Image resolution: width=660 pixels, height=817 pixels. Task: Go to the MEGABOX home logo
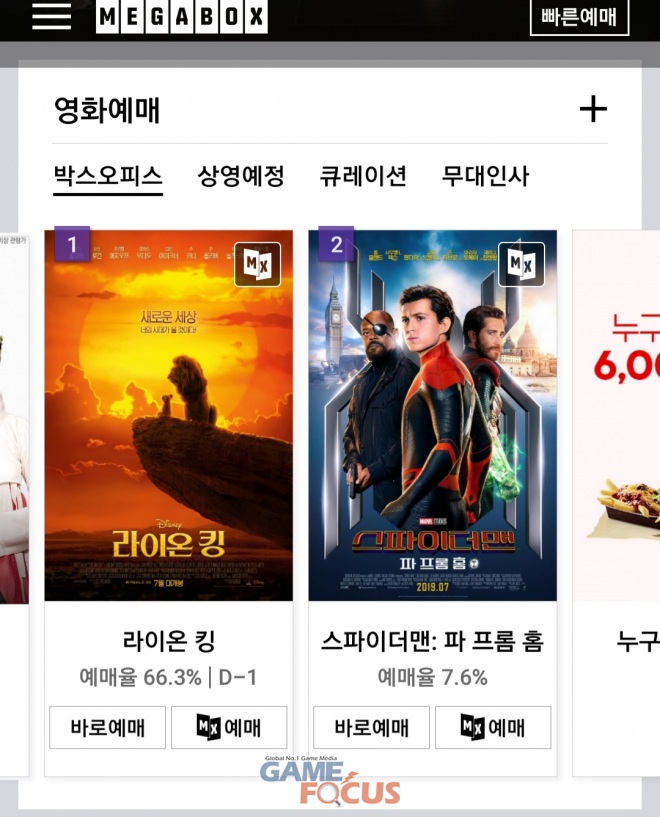[182, 16]
